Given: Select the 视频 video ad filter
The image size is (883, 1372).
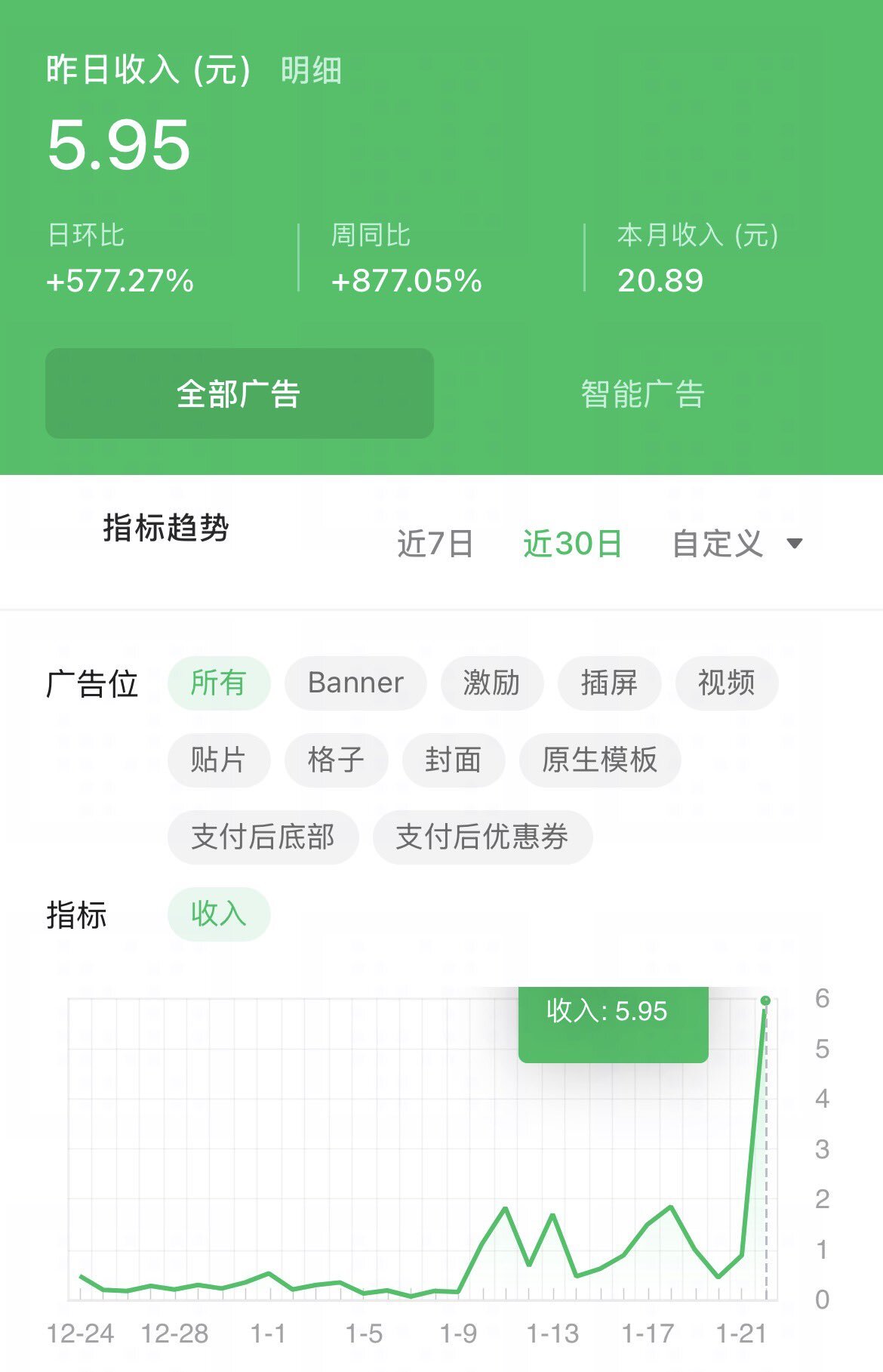Looking at the screenshot, I should pyautogui.click(x=727, y=683).
